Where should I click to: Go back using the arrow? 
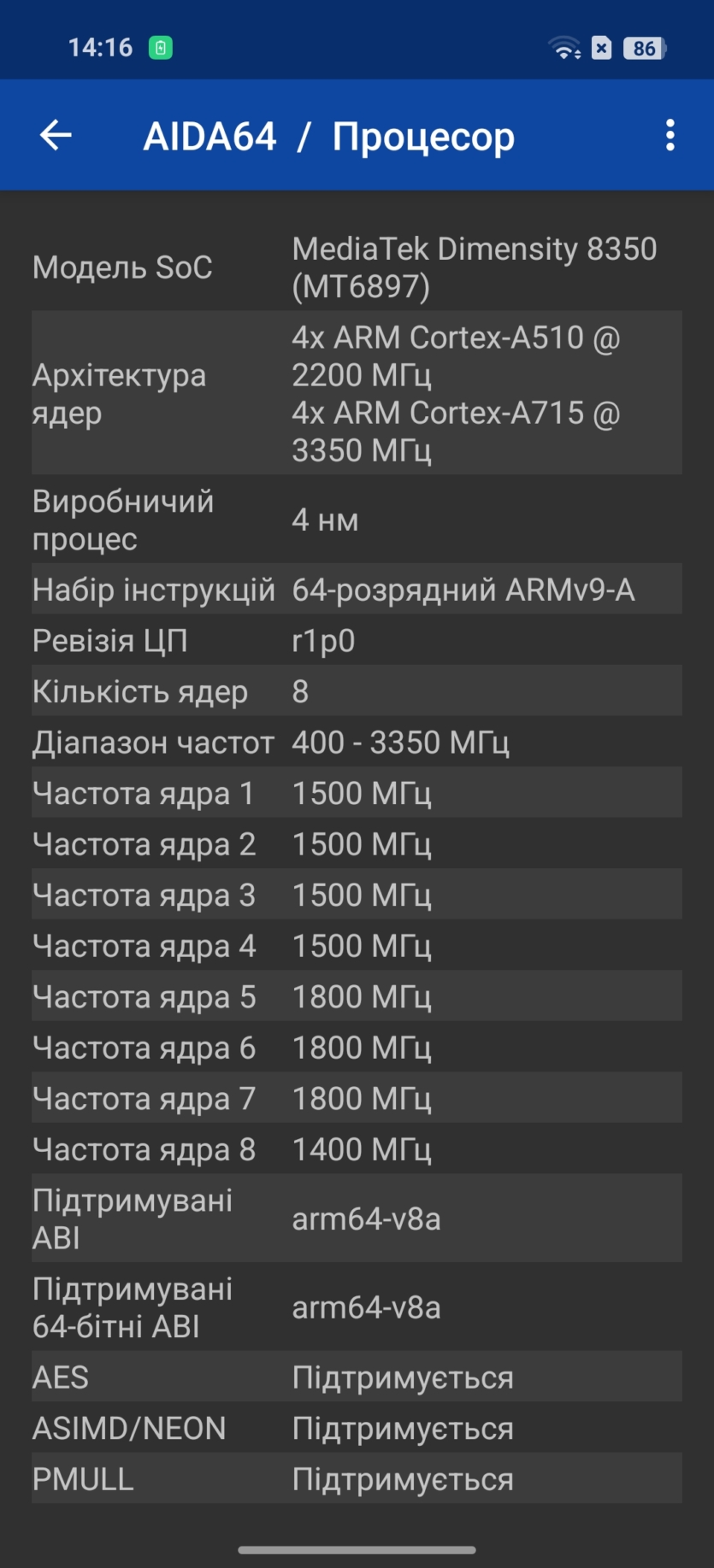(56, 135)
